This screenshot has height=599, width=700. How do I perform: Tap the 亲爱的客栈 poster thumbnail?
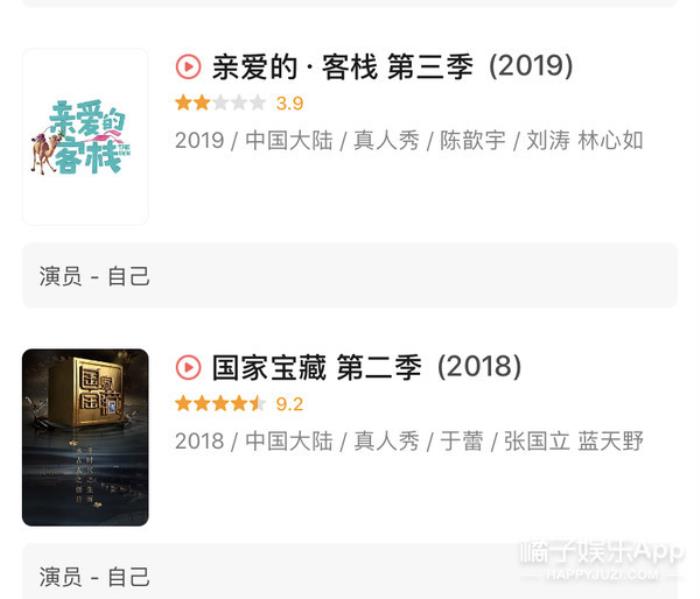85,137
